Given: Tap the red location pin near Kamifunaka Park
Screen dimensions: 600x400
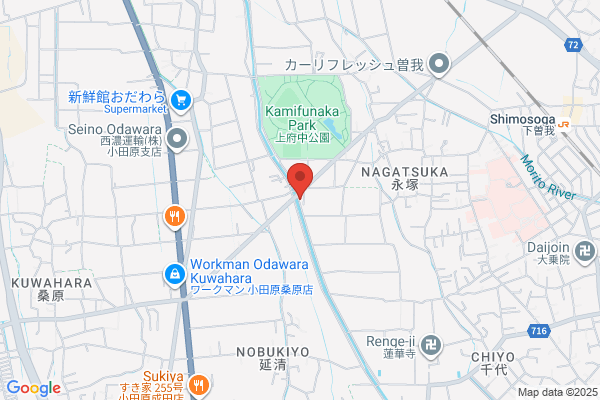Looking at the screenshot, I should (x=300, y=180).
